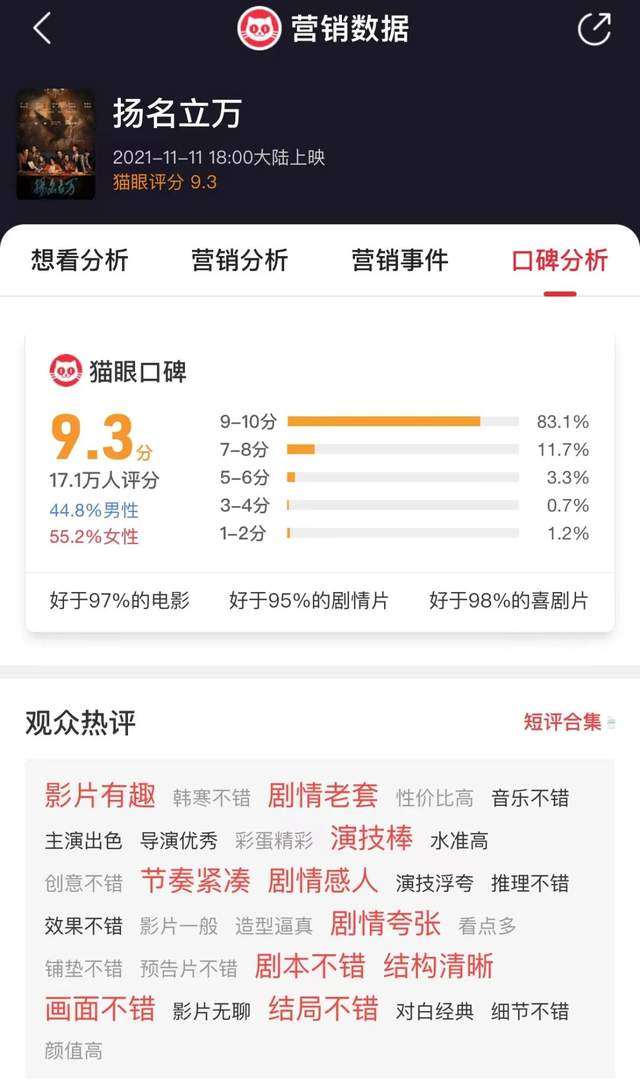The height and width of the screenshot is (1091, 640).
Task: Tap the 演技棒 review tag
Action: coord(371,838)
